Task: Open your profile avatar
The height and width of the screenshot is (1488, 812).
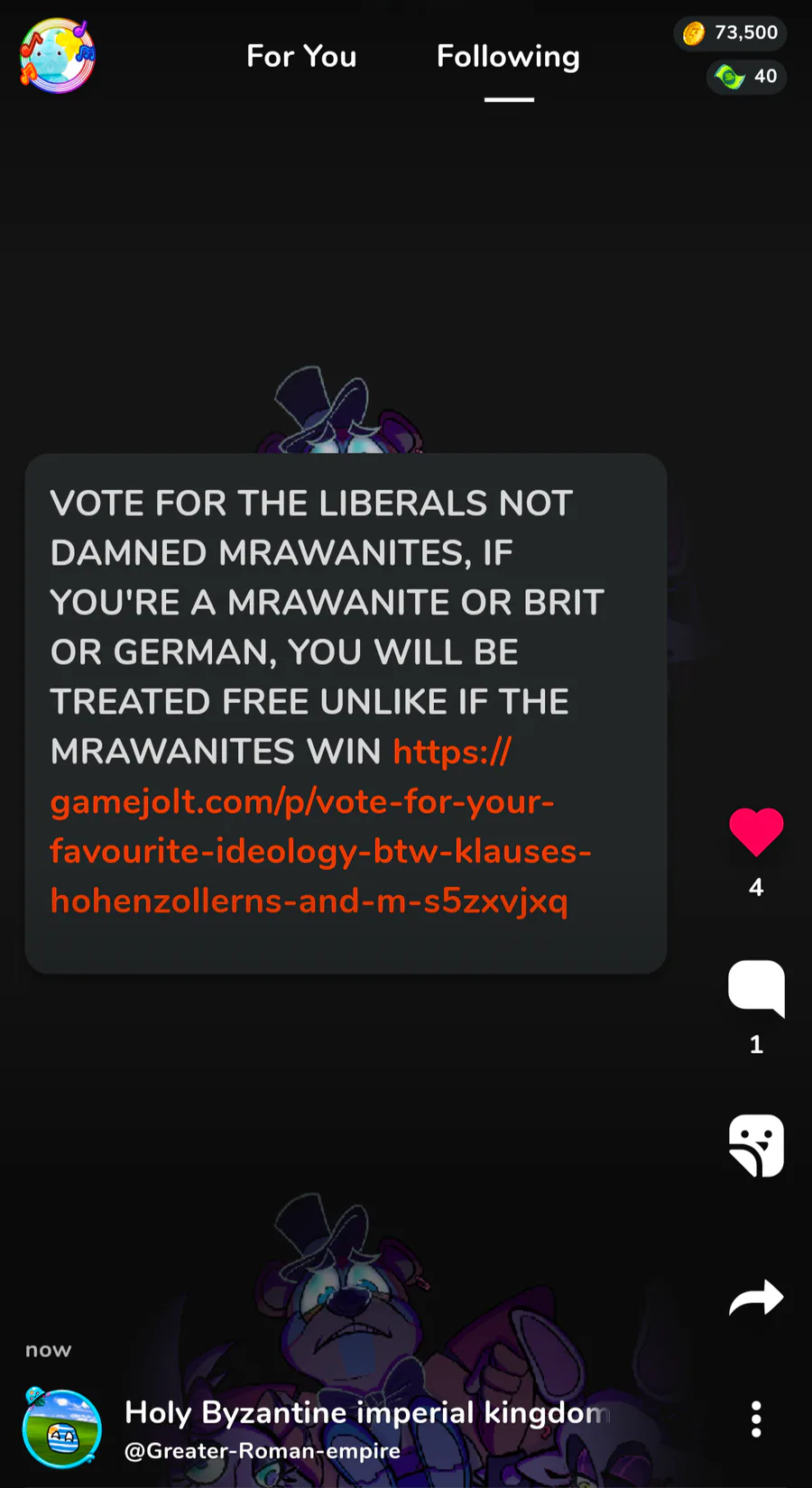Action: click(58, 56)
